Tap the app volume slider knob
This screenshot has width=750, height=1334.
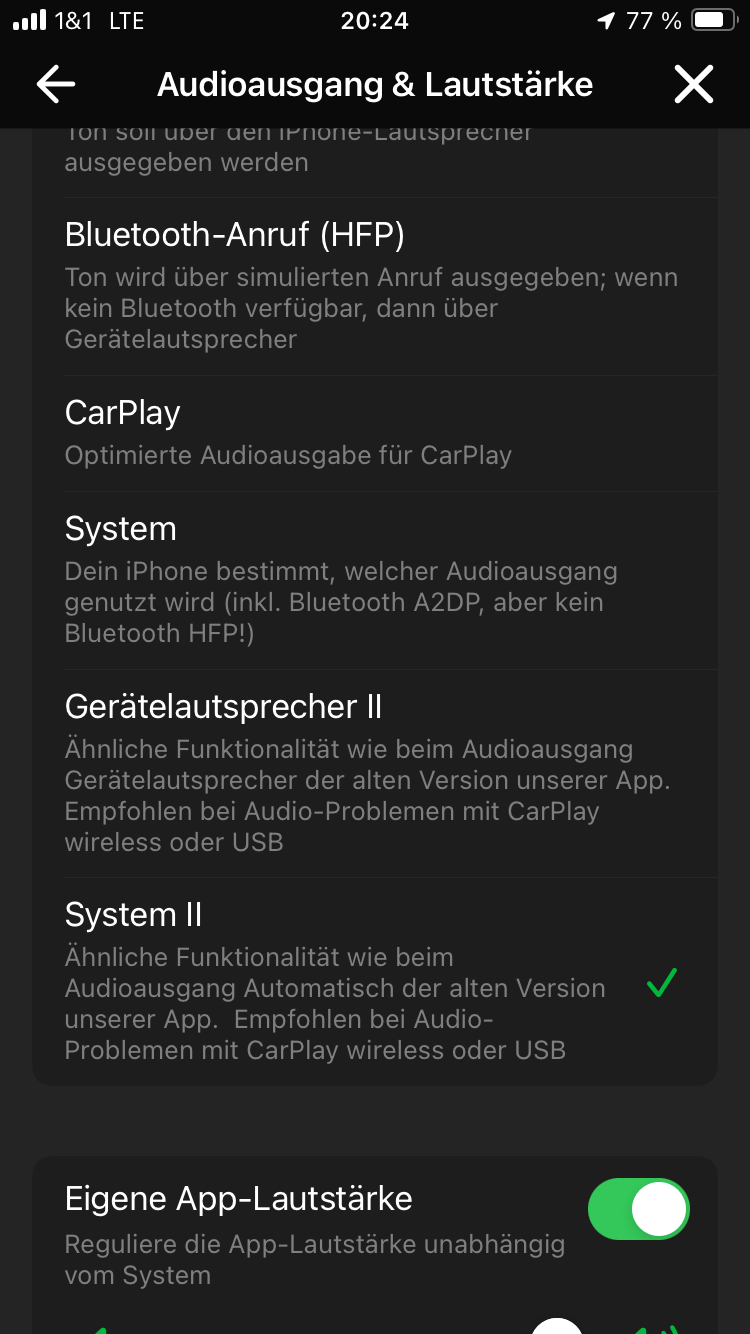click(x=556, y=1326)
